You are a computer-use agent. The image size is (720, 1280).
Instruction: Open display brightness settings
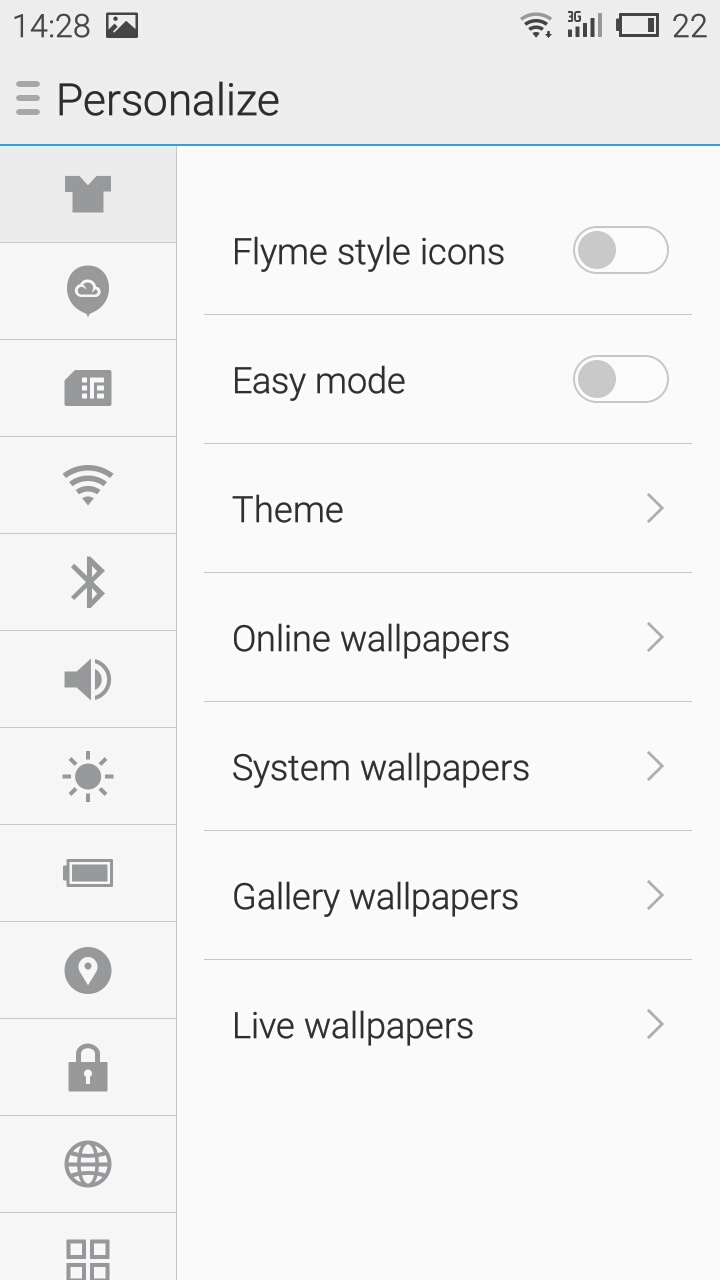point(88,776)
